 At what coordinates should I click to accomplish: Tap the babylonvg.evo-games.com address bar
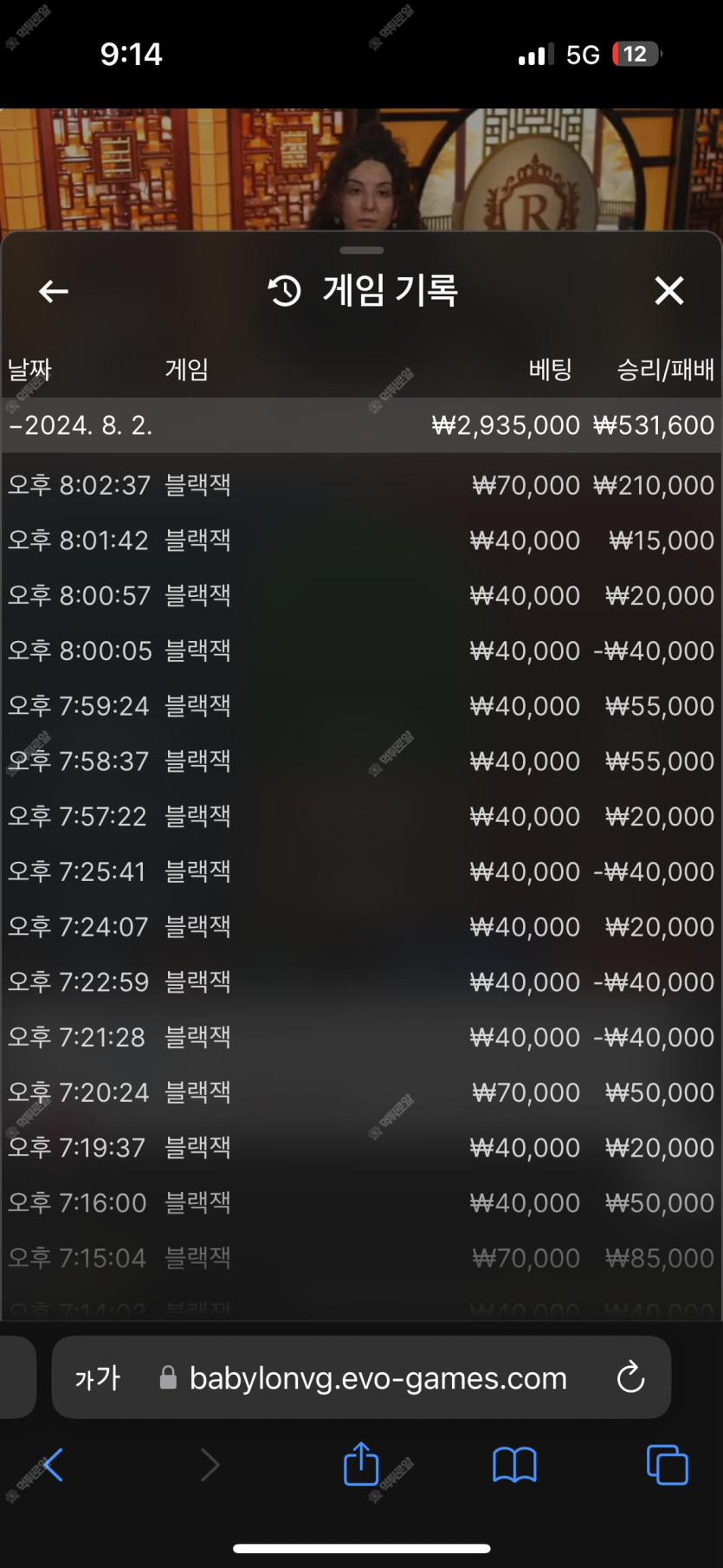[x=378, y=1377]
